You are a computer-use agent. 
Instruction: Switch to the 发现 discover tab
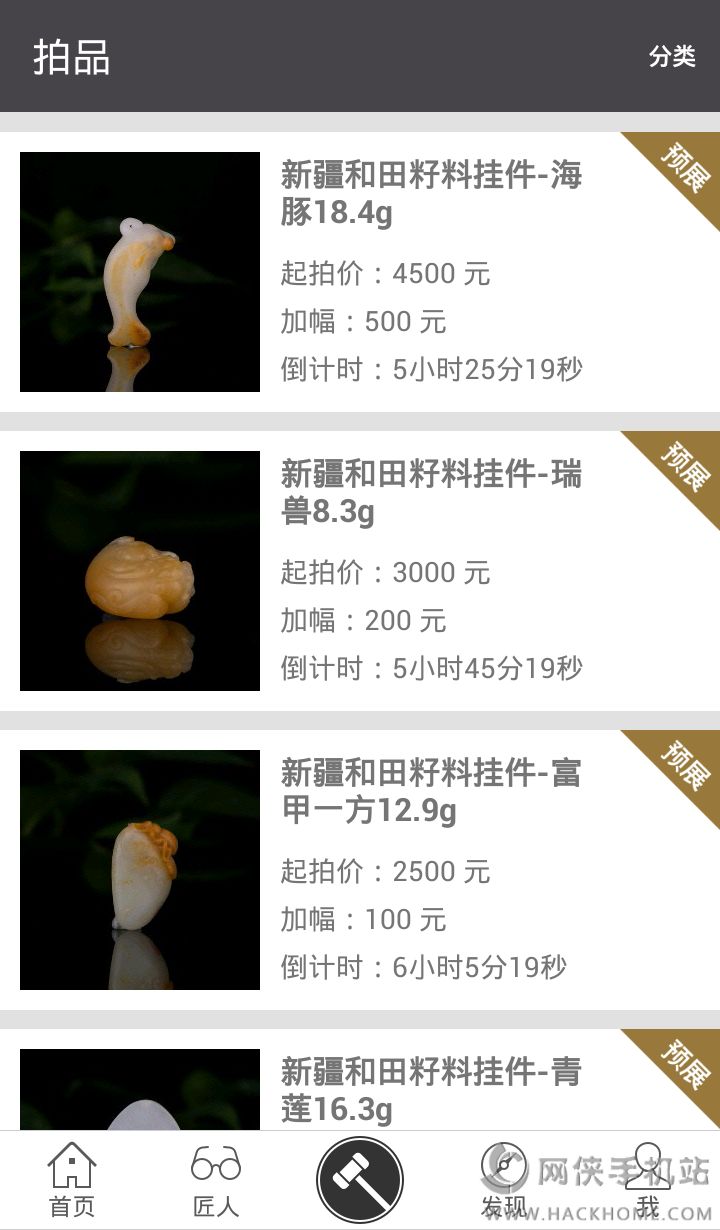pos(504,1180)
